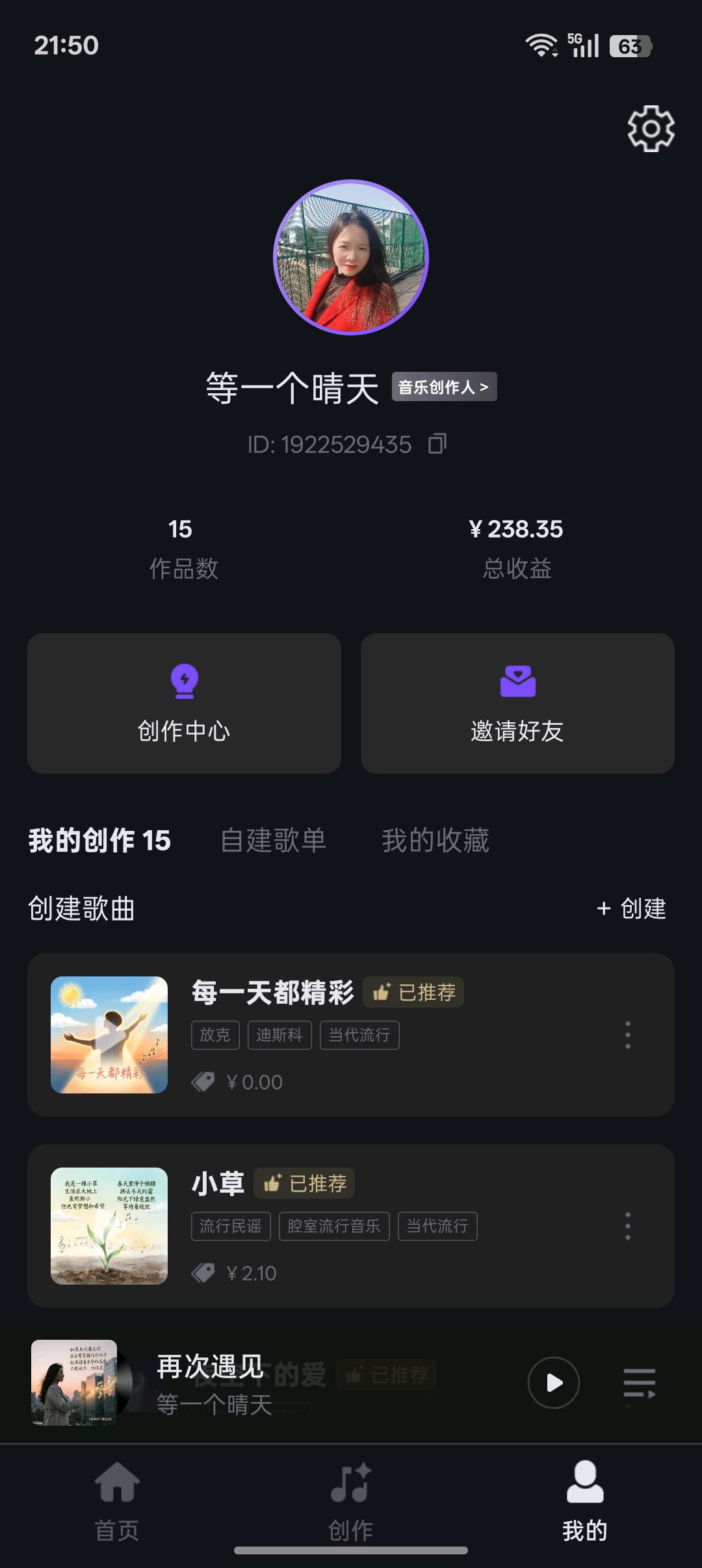This screenshot has height=1568, width=702.
Task: Tap the + 创建 button
Action: 631,908
